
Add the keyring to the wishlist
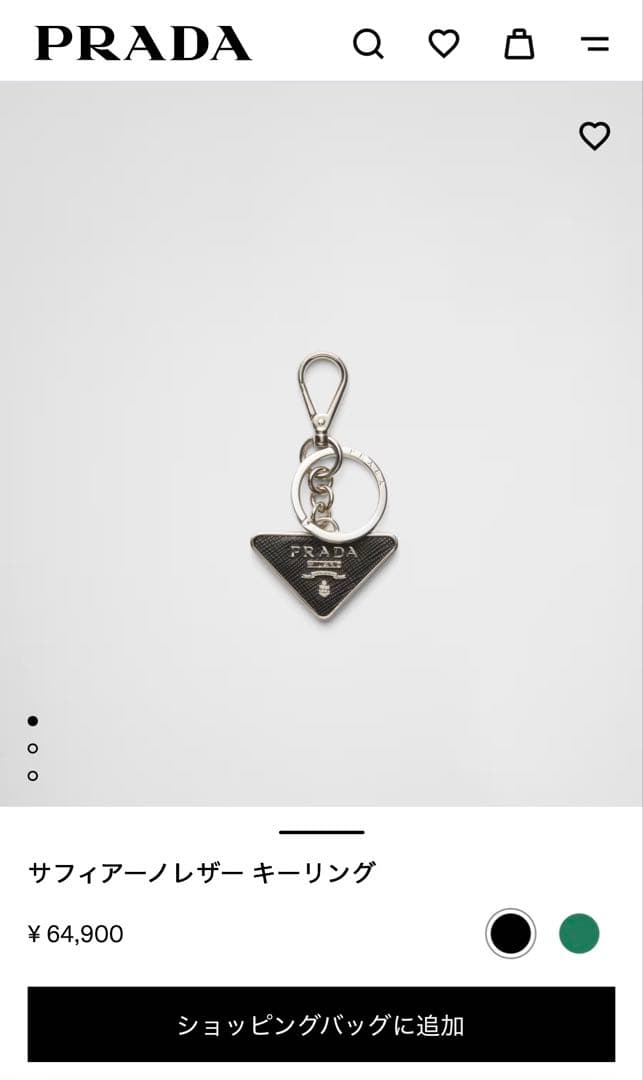[595, 136]
